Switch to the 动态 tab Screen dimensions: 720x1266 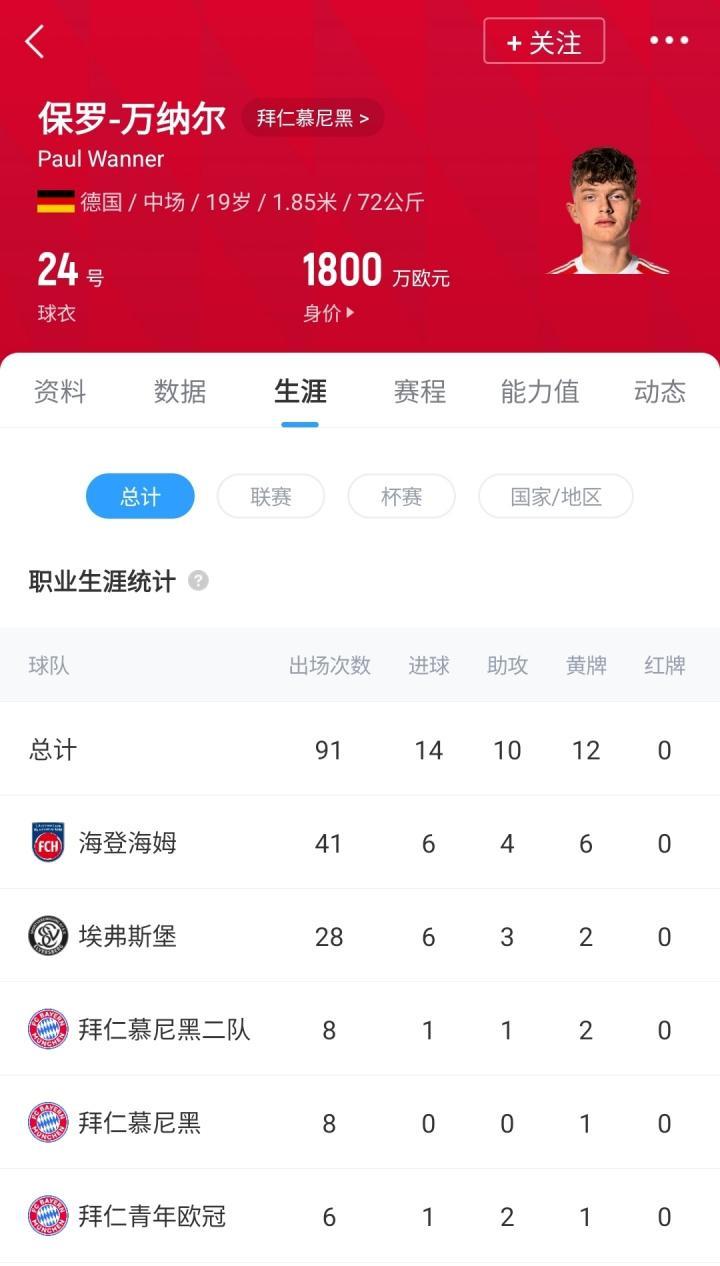coord(660,391)
